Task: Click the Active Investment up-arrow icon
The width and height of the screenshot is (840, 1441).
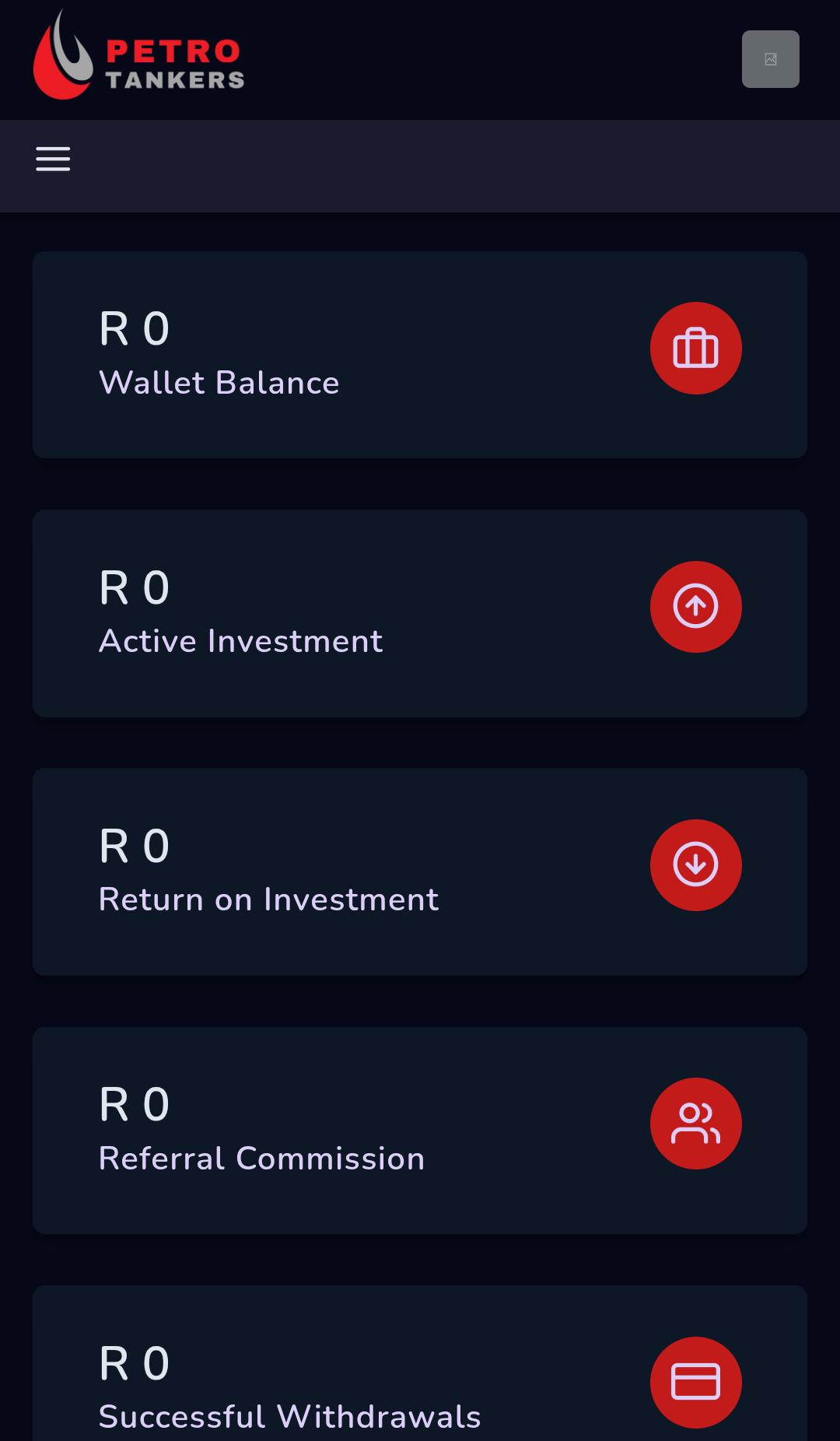Action: coord(696,606)
